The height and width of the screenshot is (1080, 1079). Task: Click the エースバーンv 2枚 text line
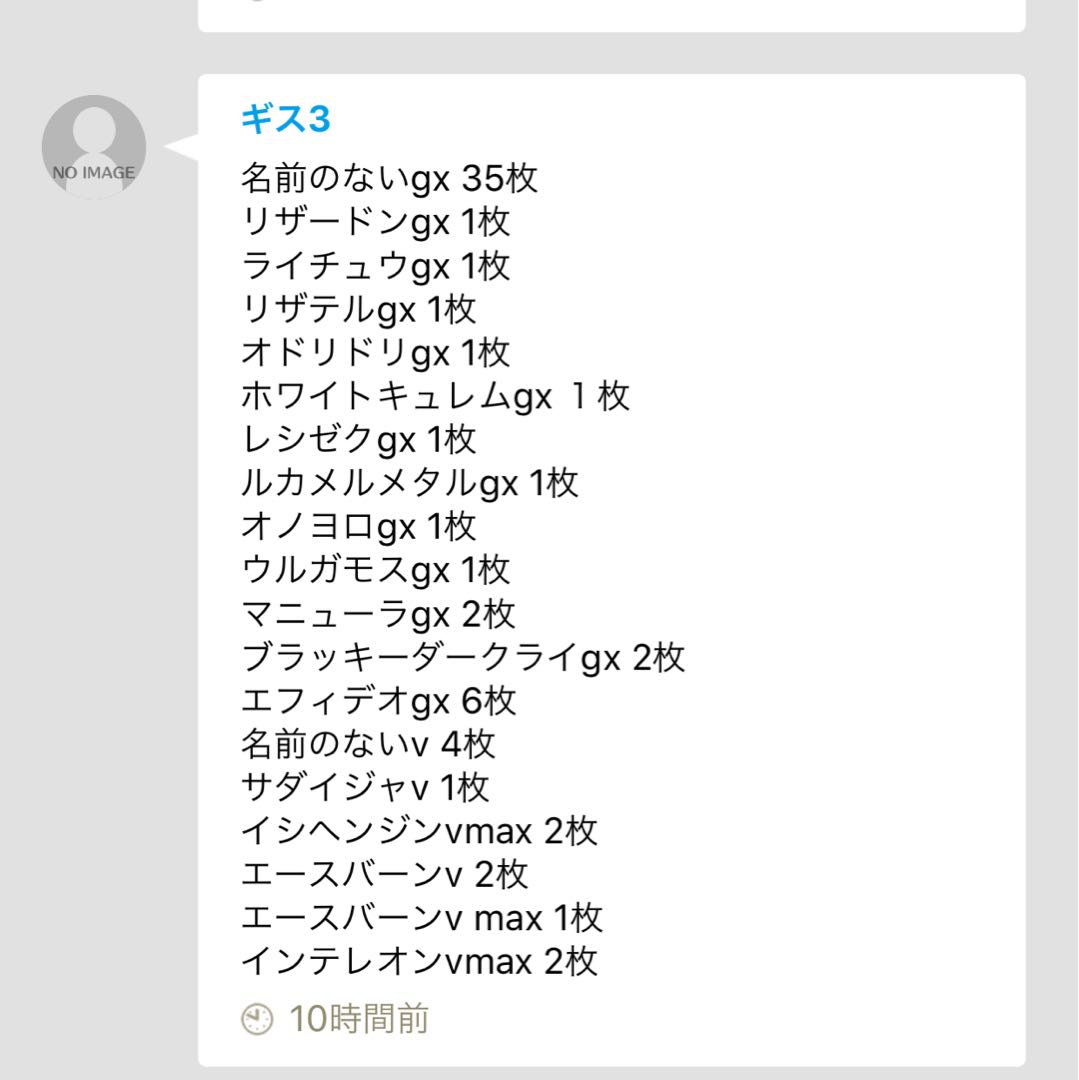pos(385,875)
